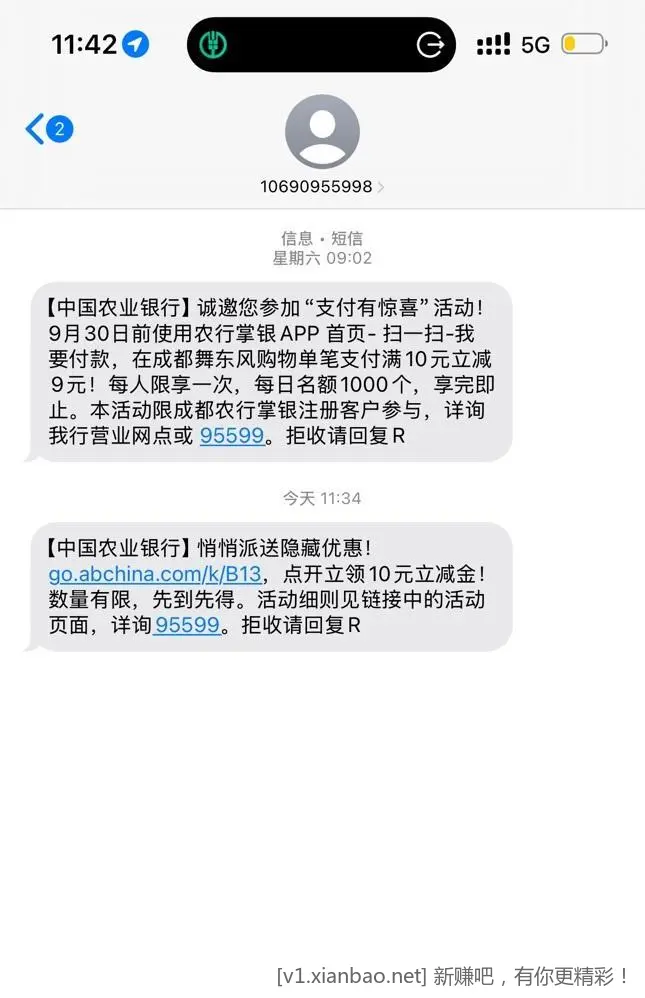Call 95599 from the first message
645x998 pixels.
(232, 436)
